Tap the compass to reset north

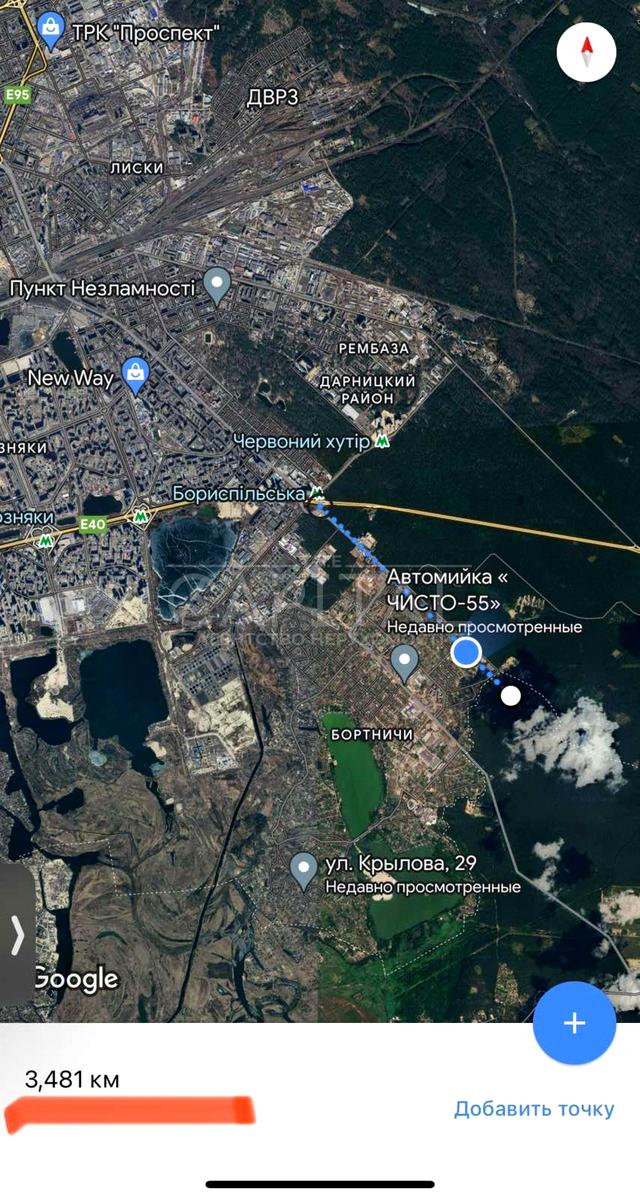click(x=587, y=50)
